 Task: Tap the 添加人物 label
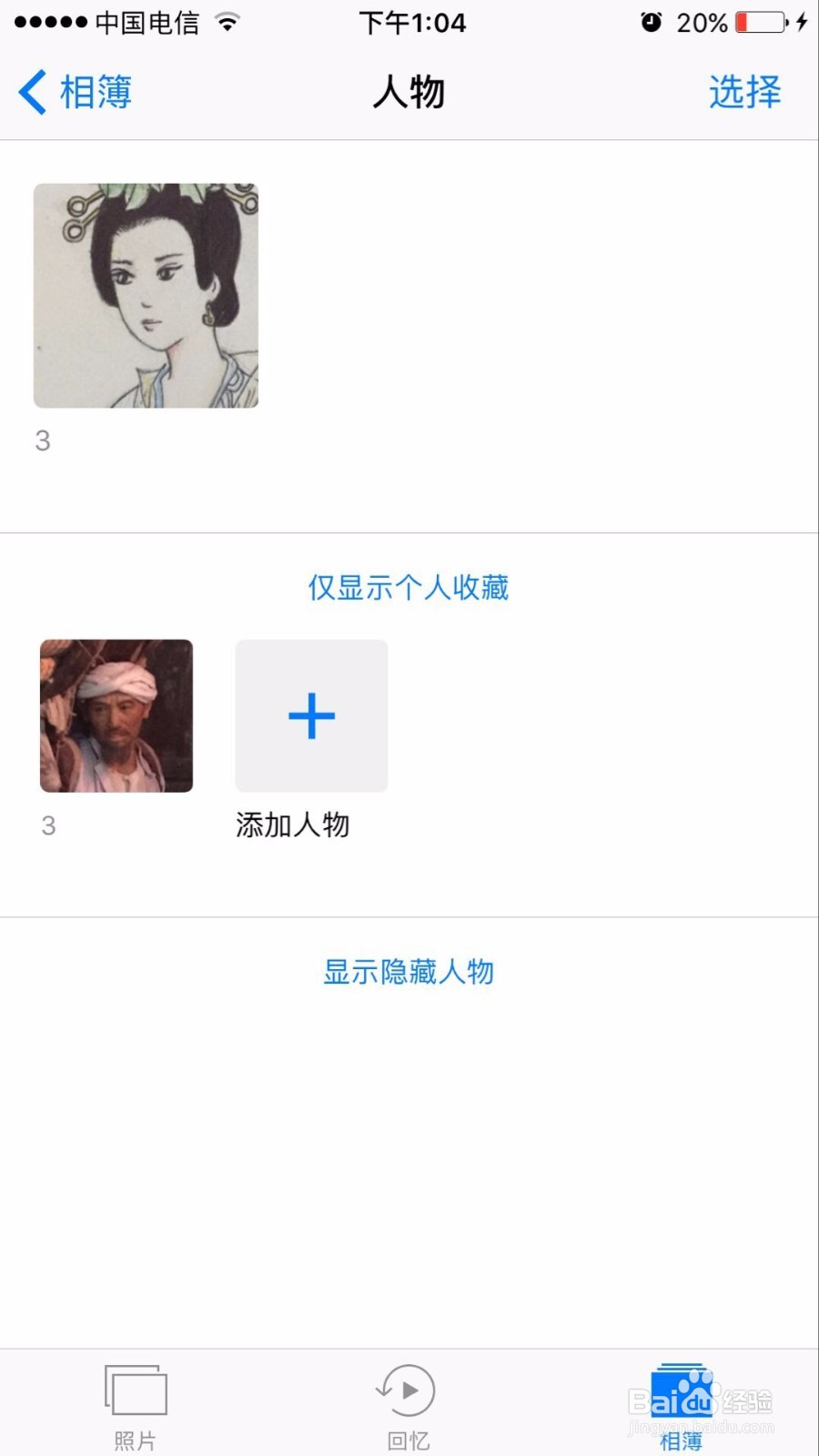click(292, 826)
